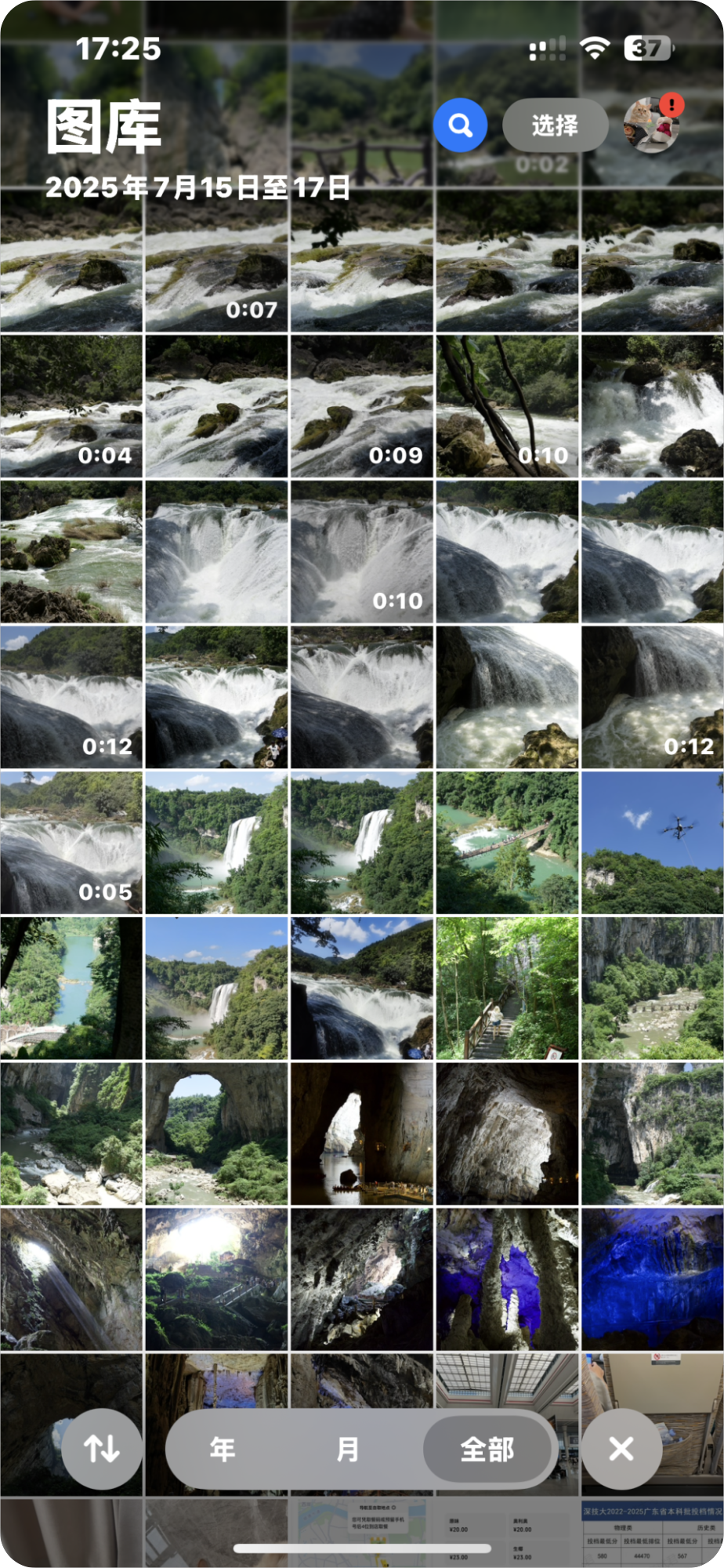Select the 全部 view

tap(487, 1449)
